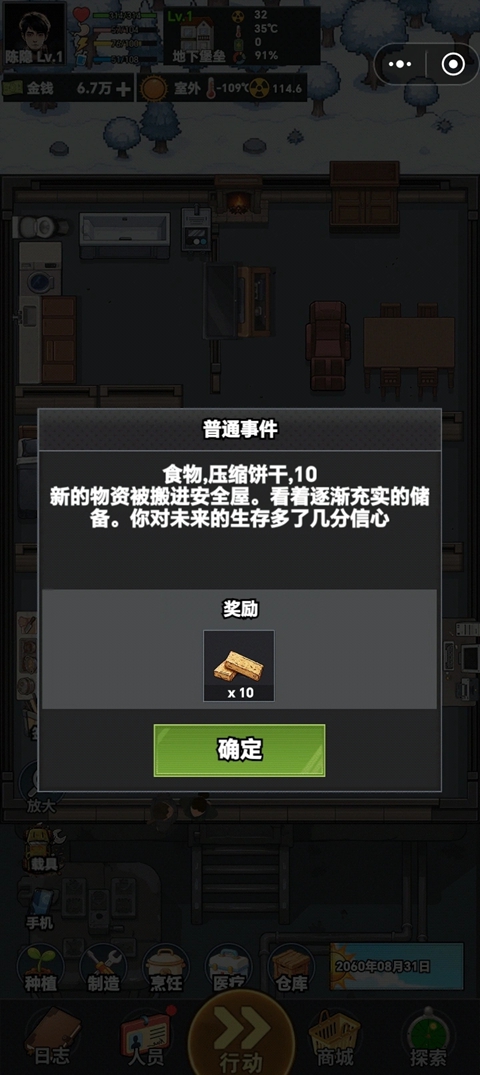
Task: Confirm the event with 确定 button
Action: 239,750
